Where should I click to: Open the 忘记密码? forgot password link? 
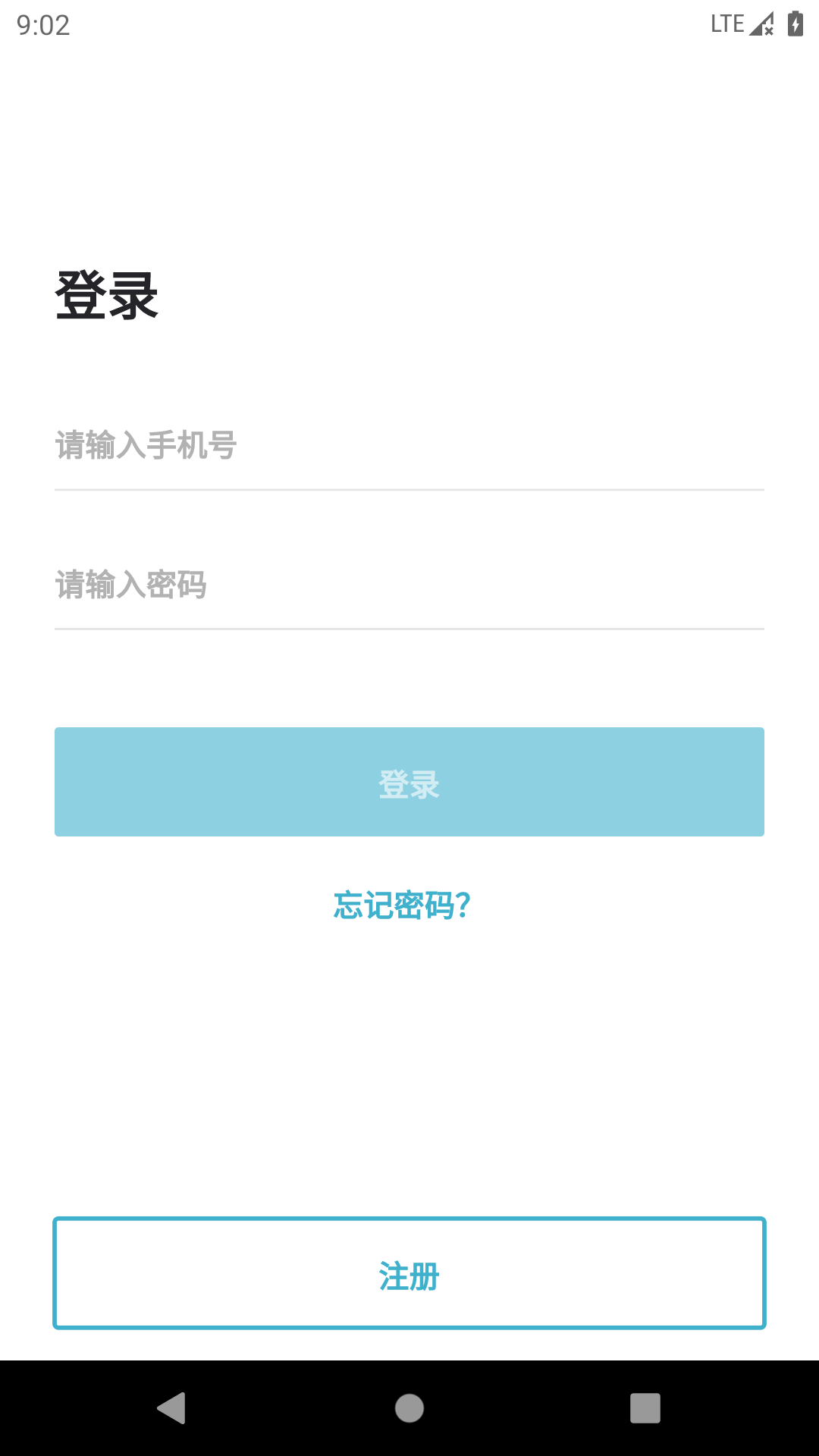tap(401, 905)
